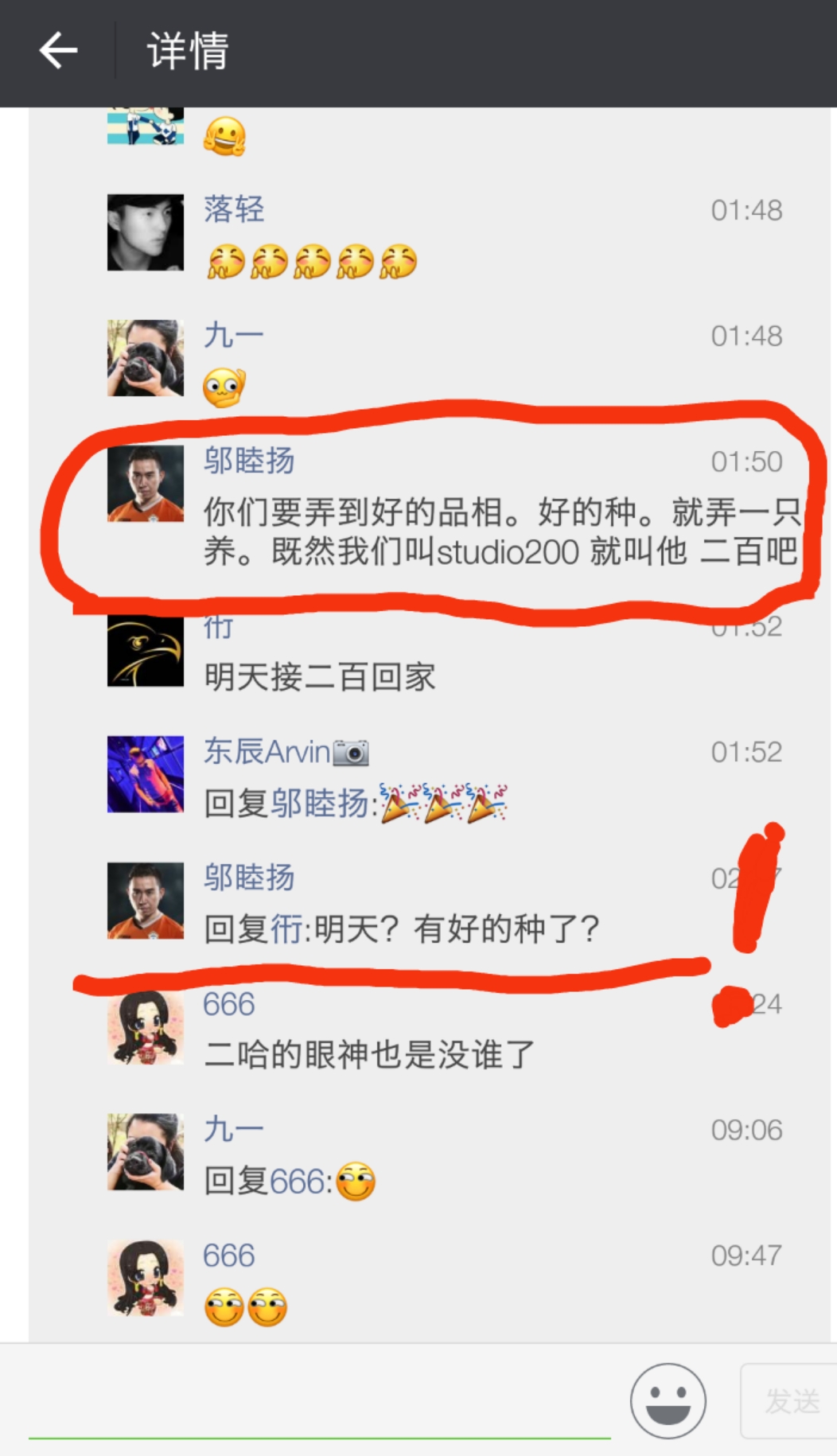Tap the eagle avatar beside "明天接二百回家"
This screenshot has height=1456, width=837.
click(x=146, y=649)
